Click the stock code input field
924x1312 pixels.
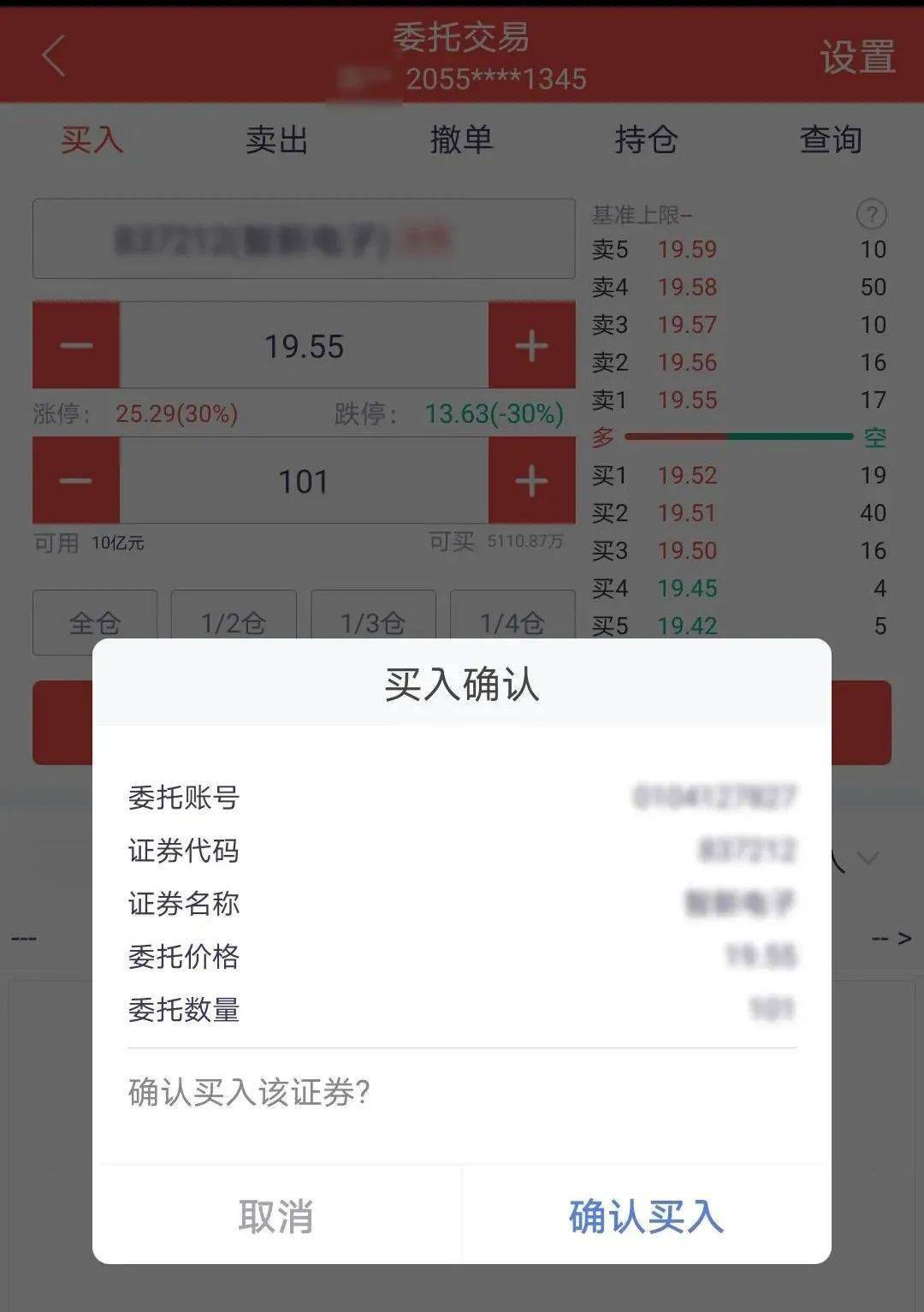pyautogui.click(x=304, y=240)
